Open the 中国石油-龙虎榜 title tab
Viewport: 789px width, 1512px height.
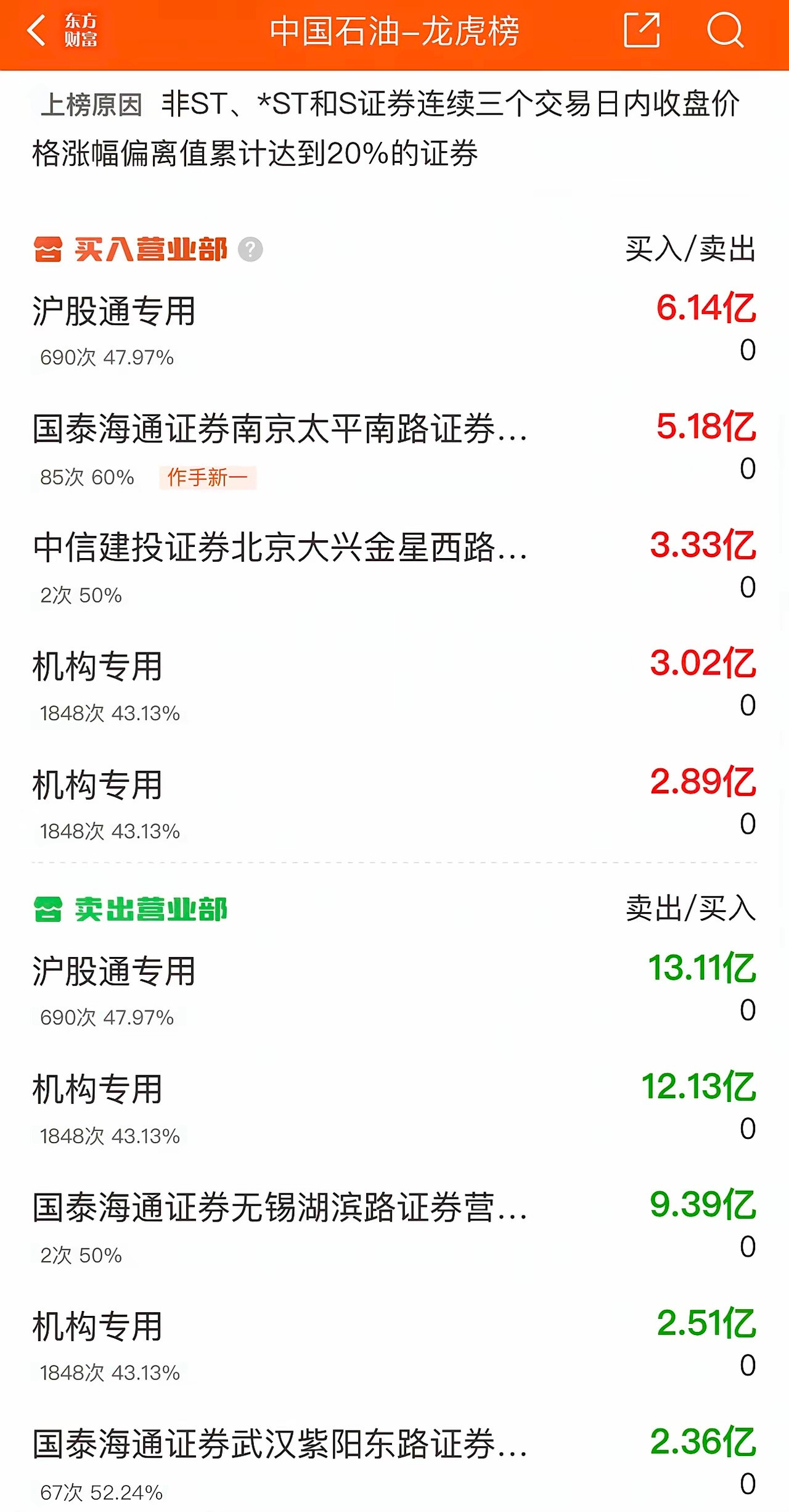[394, 32]
